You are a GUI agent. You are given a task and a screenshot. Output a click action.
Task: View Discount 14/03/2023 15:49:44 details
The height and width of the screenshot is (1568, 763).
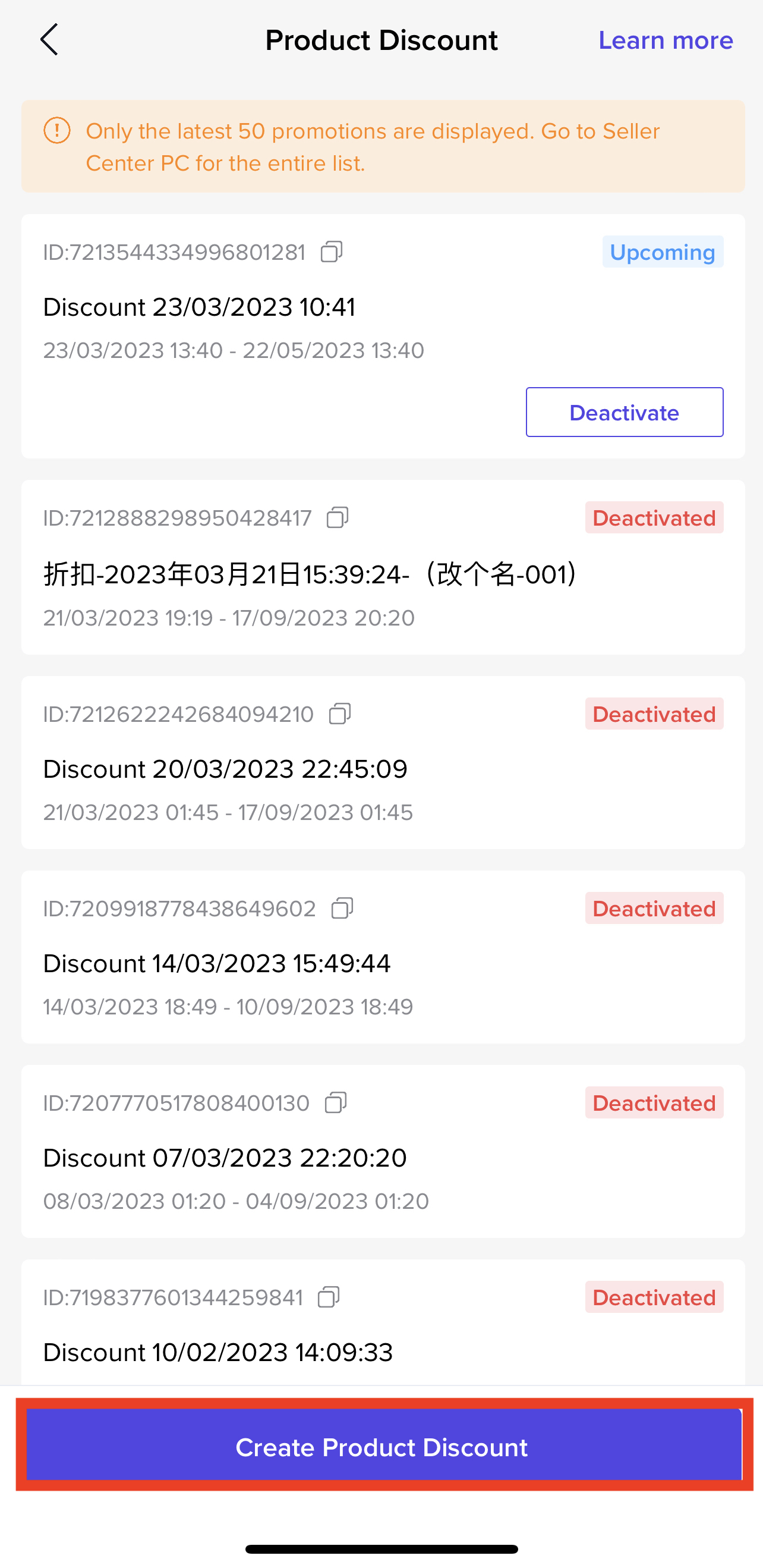217,963
